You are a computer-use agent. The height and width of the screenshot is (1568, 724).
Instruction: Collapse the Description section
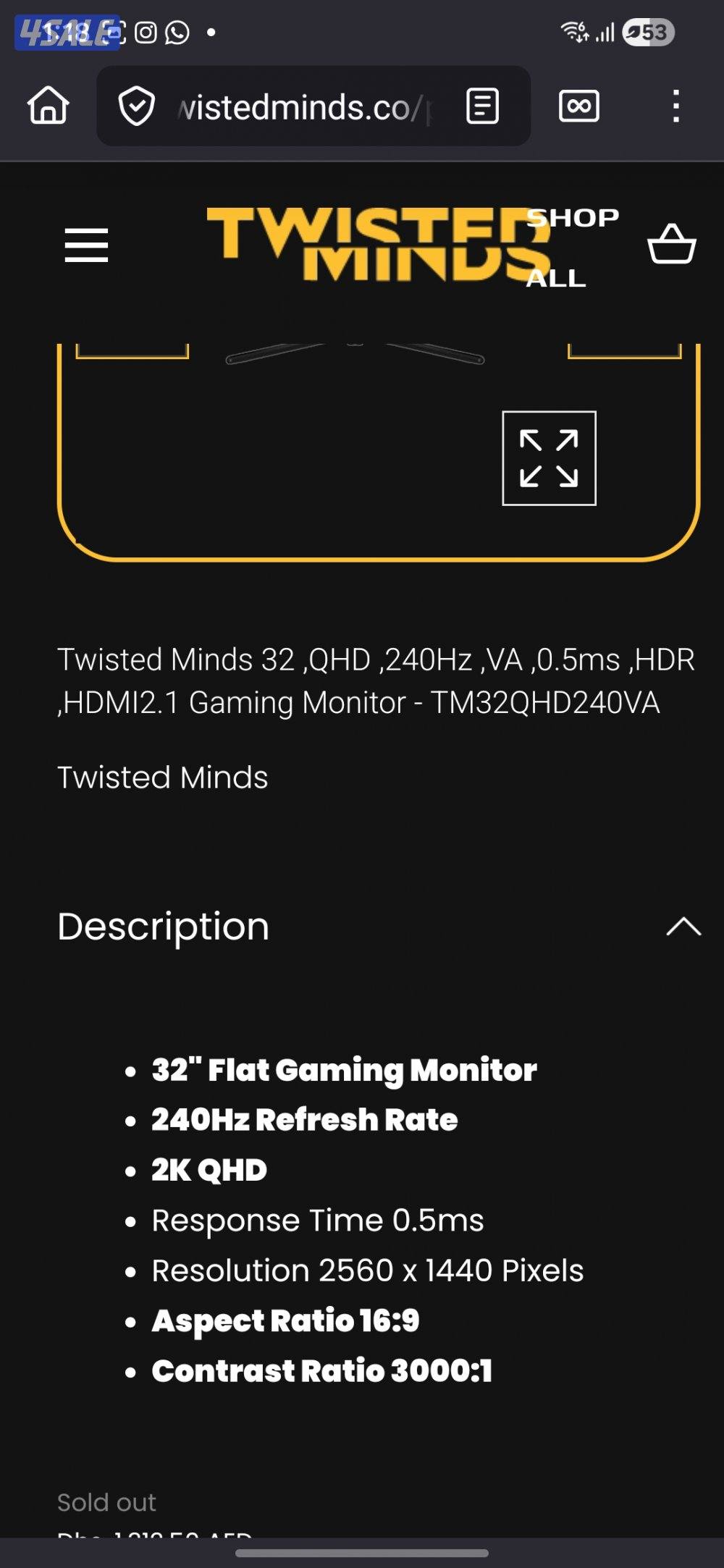[681, 926]
